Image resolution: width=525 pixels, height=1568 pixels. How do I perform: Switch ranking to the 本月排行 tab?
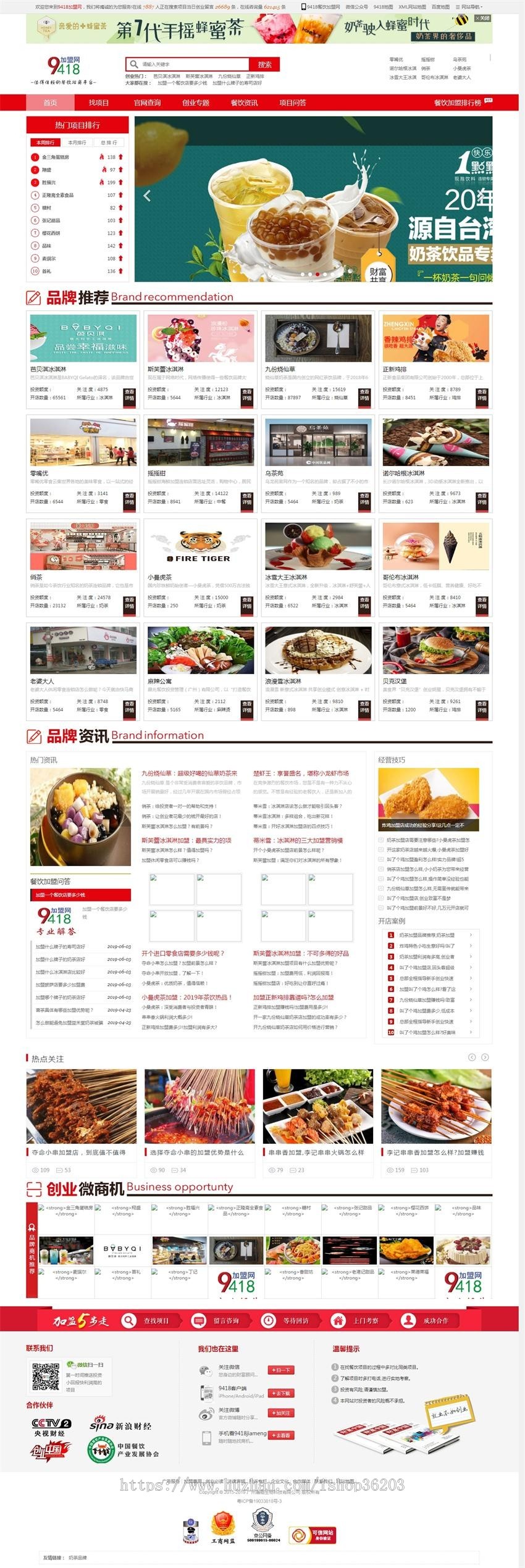[77, 143]
